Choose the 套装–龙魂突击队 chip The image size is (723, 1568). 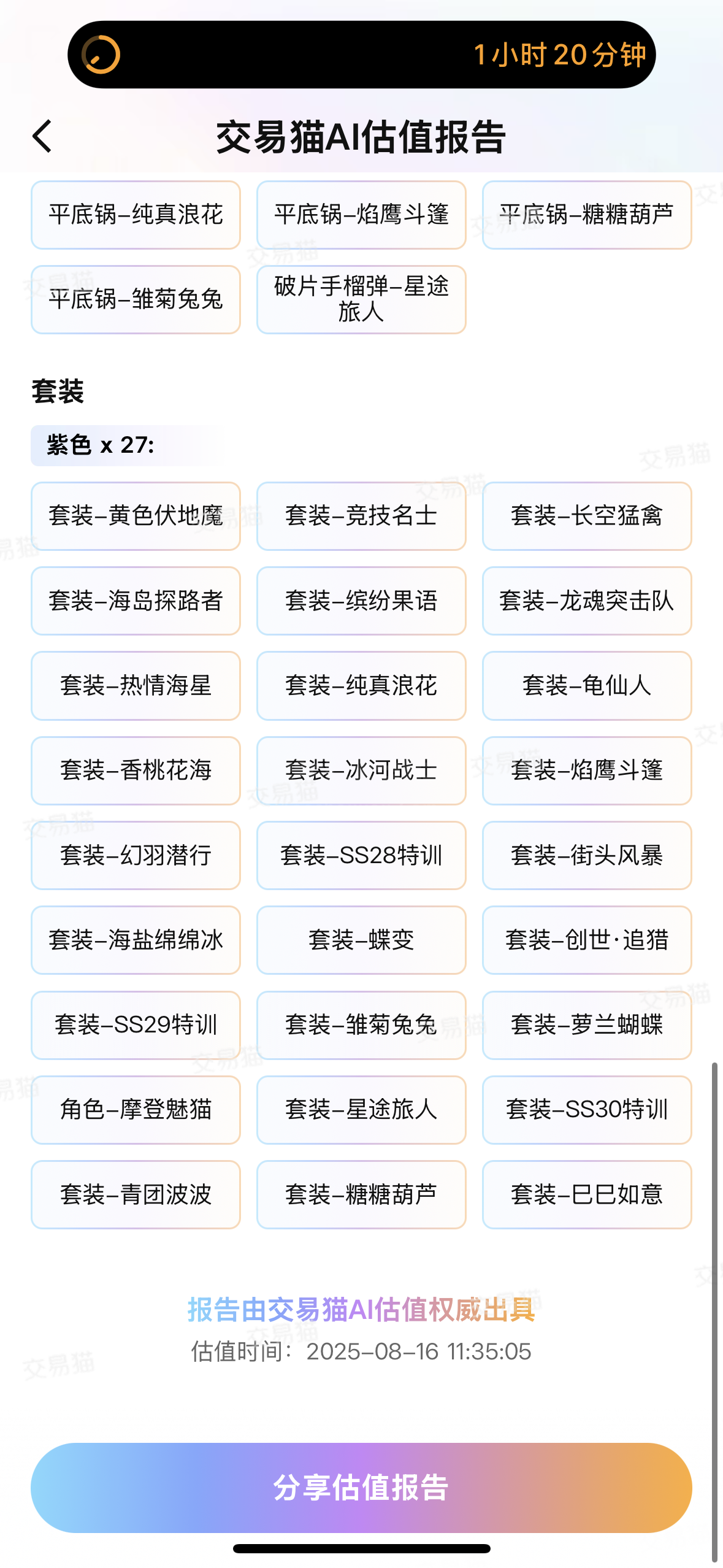pyautogui.click(x=587, y=601)
